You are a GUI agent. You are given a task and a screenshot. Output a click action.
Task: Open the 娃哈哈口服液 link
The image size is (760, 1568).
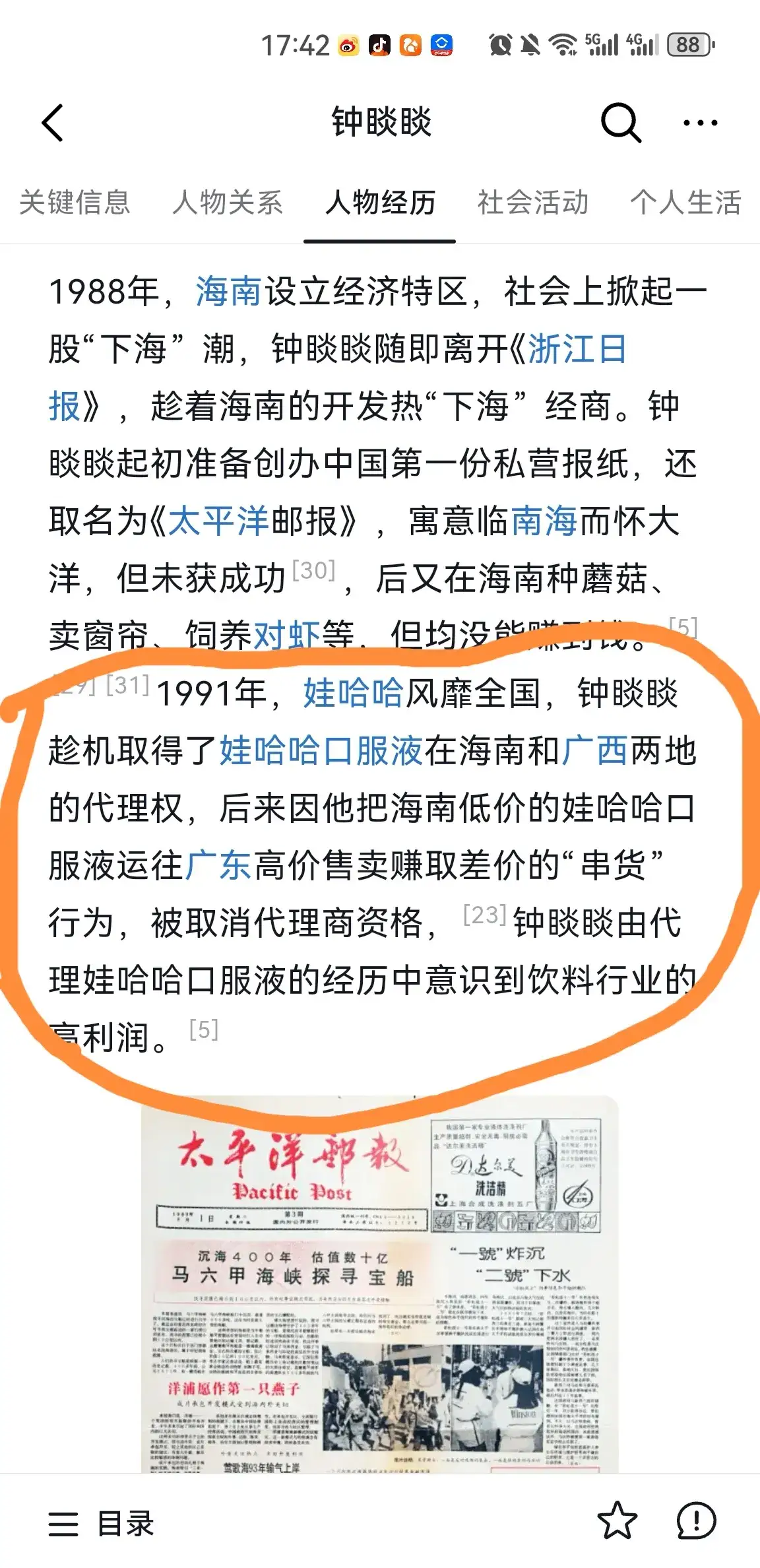click(321, 750)
